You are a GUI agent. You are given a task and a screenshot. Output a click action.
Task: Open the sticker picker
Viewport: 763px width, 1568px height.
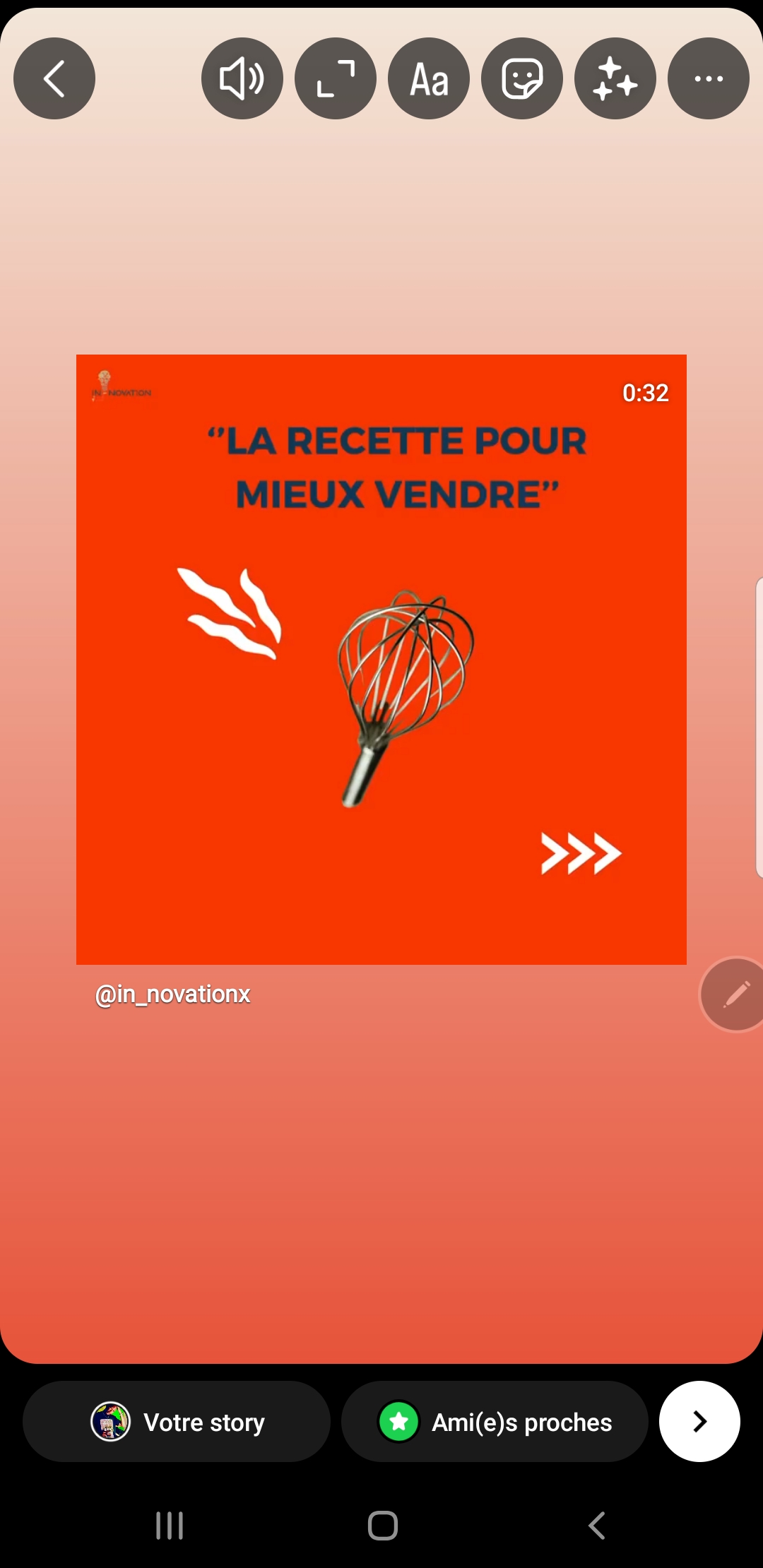(x=522, y=78)
